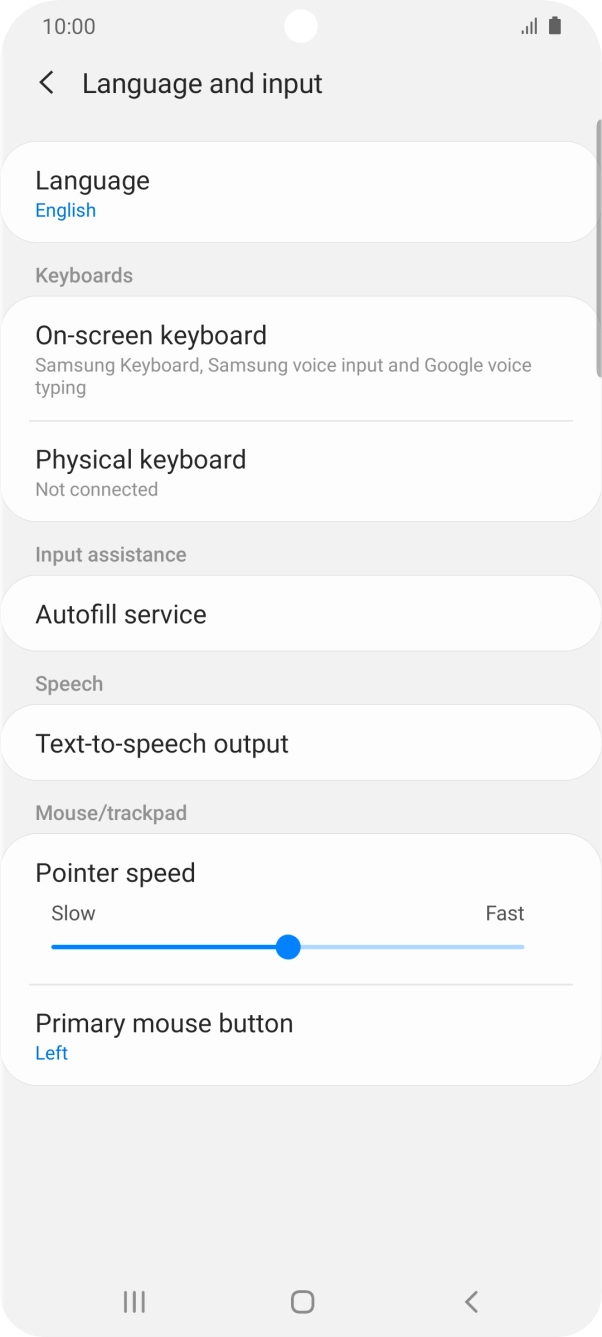Open Physical keyboard settings
Screen dimensions: 602x1337
click(x=300, y=472)
